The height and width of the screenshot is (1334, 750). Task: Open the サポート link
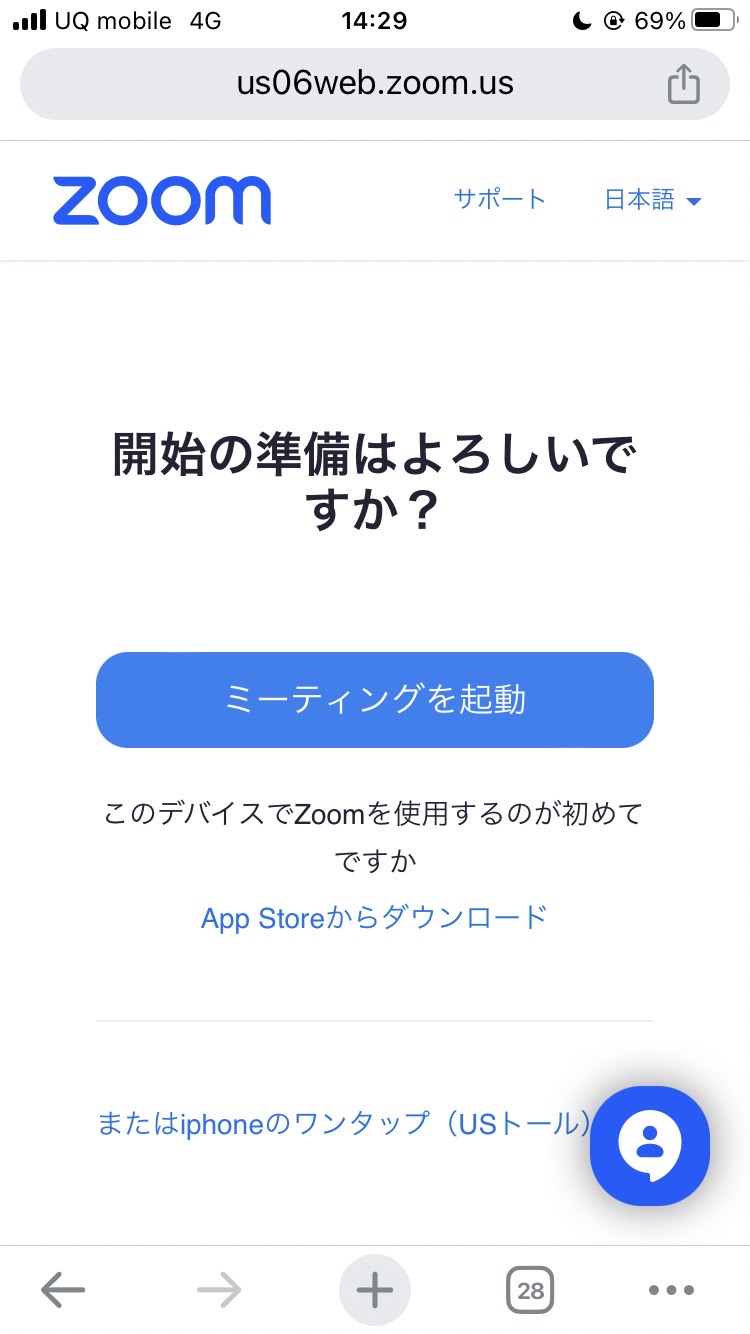point(500,199)
